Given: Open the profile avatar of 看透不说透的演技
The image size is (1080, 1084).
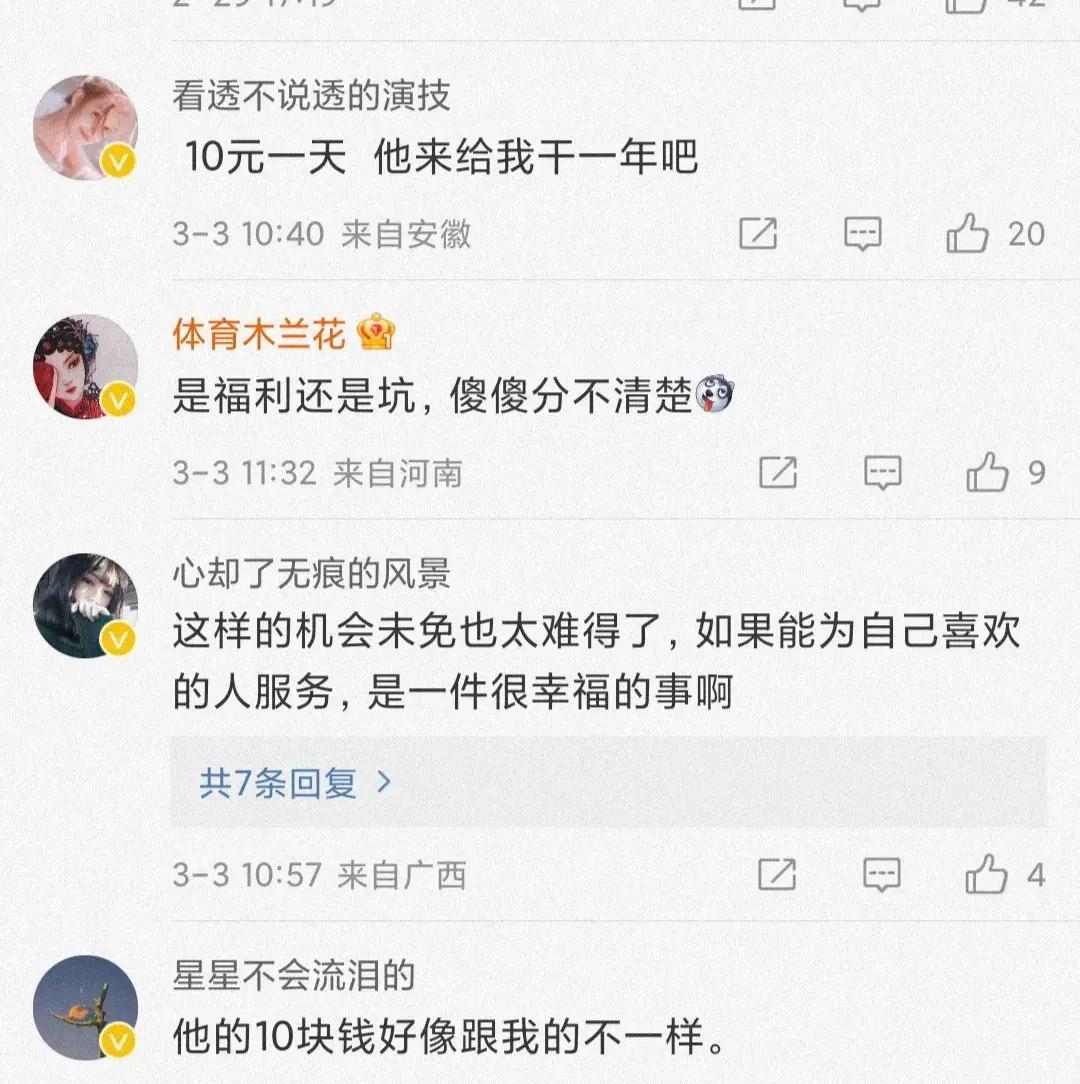Looking at the screenshot, I should click(x=85, y=126).
